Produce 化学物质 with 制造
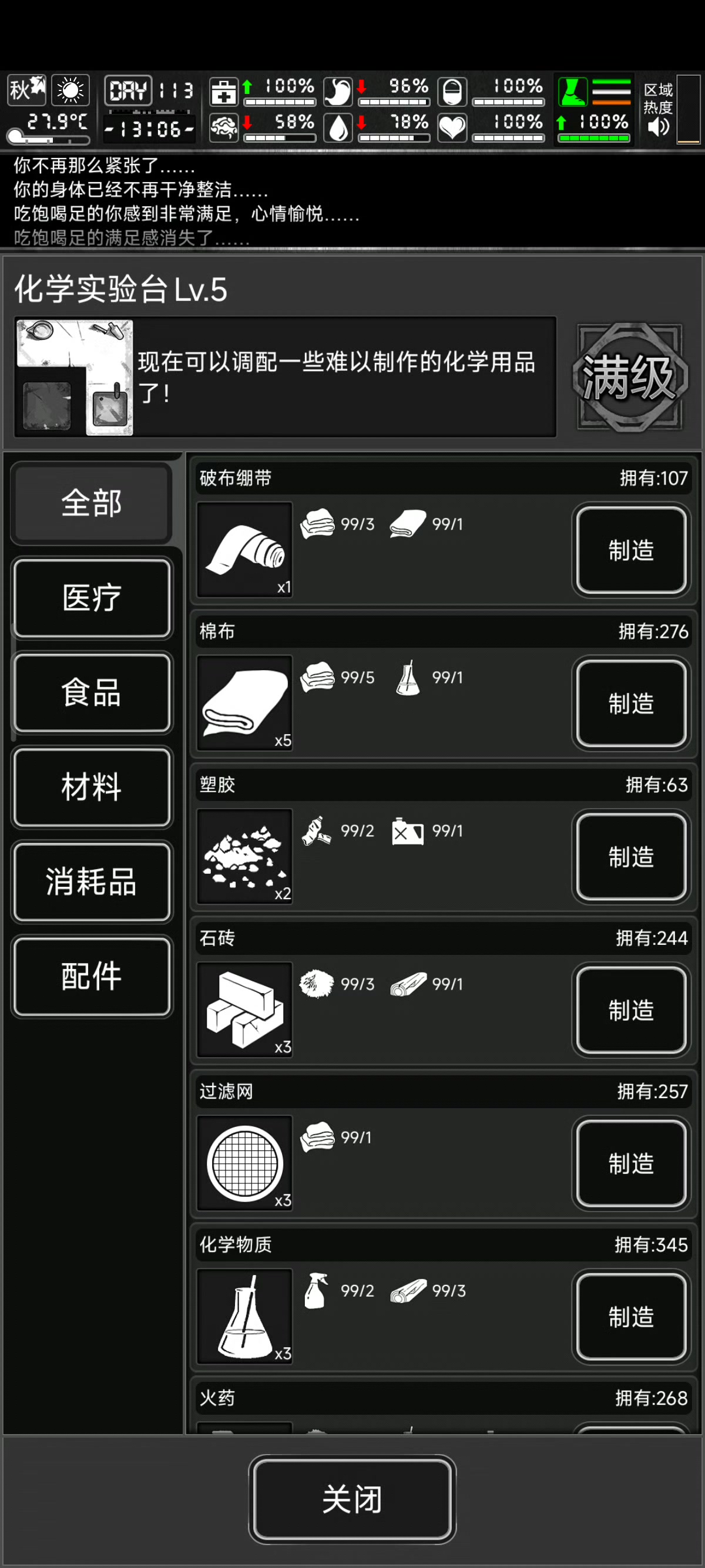 pyautogui.click(x=631, y=1317)
